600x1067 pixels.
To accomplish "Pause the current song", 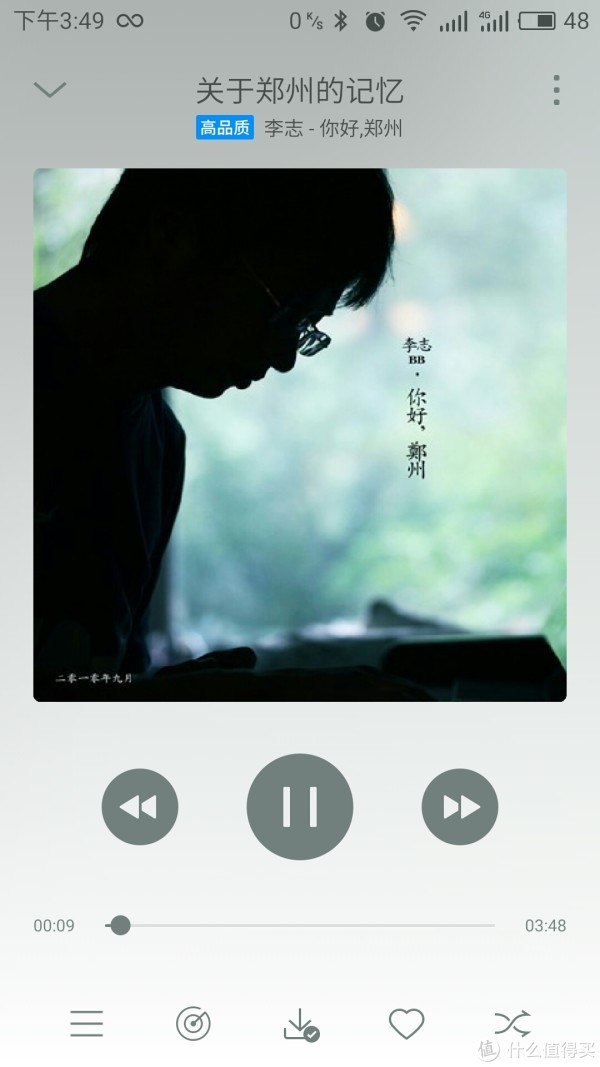I will (300, 806).
